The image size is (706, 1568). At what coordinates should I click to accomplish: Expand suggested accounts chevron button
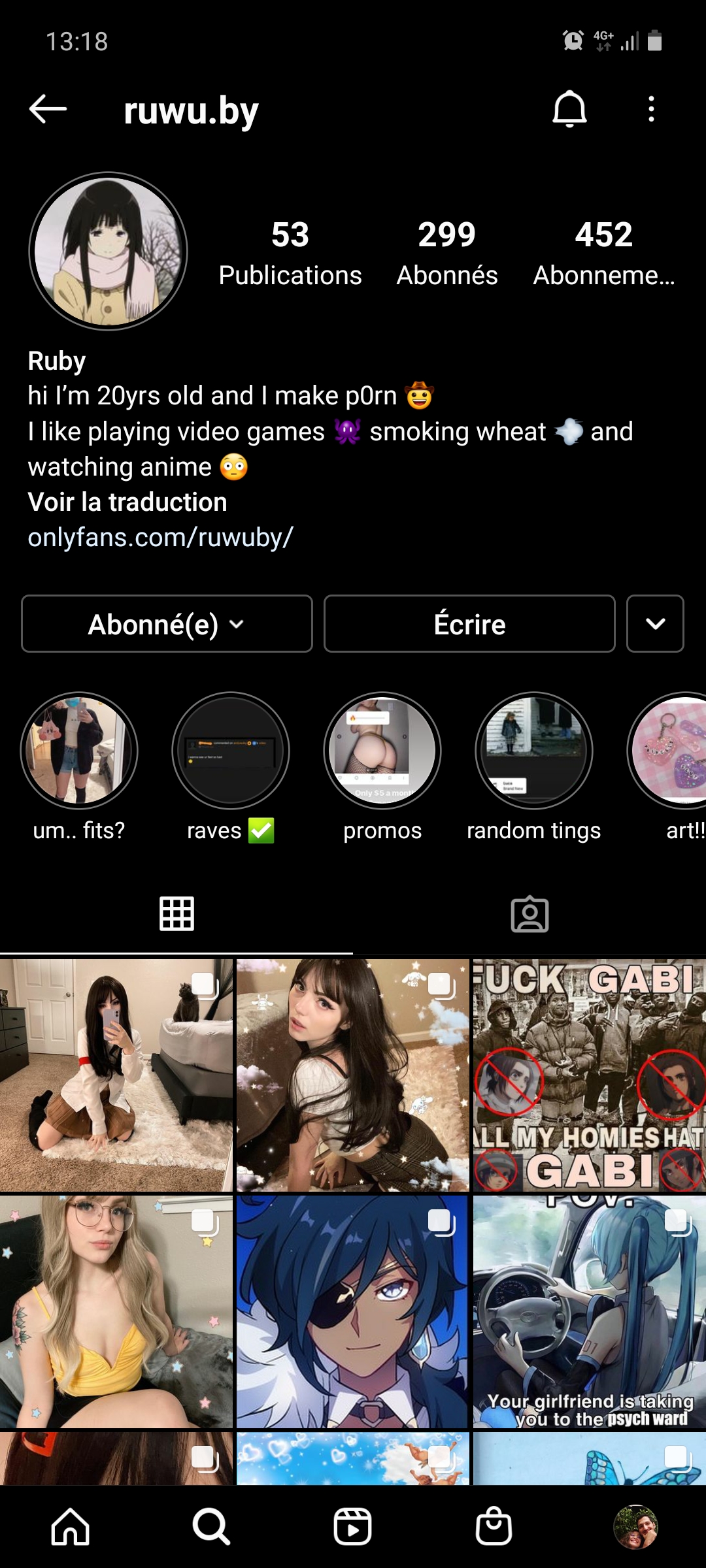tap(655, 624)
